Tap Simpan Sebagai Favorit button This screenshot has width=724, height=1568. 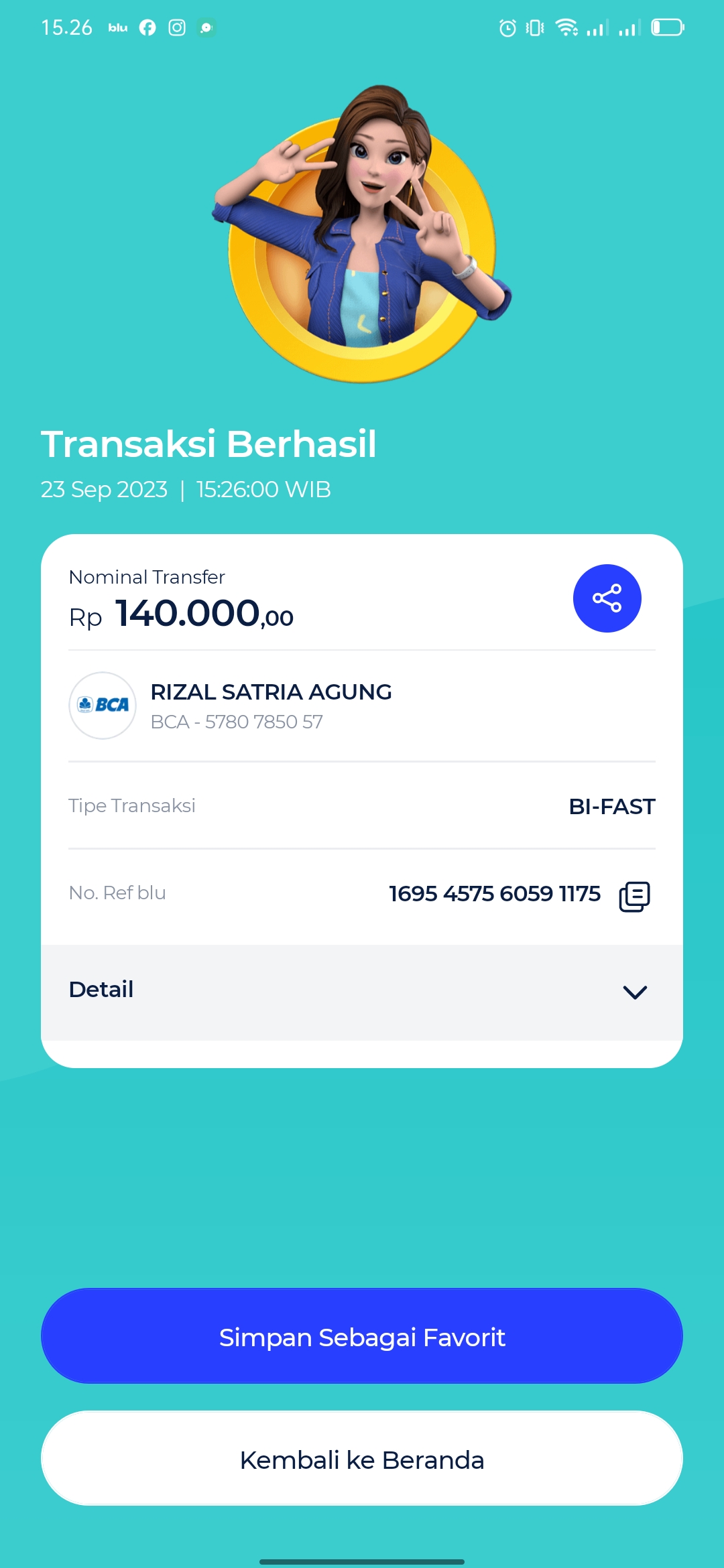pyautogui.click(x=362, y=1337)
